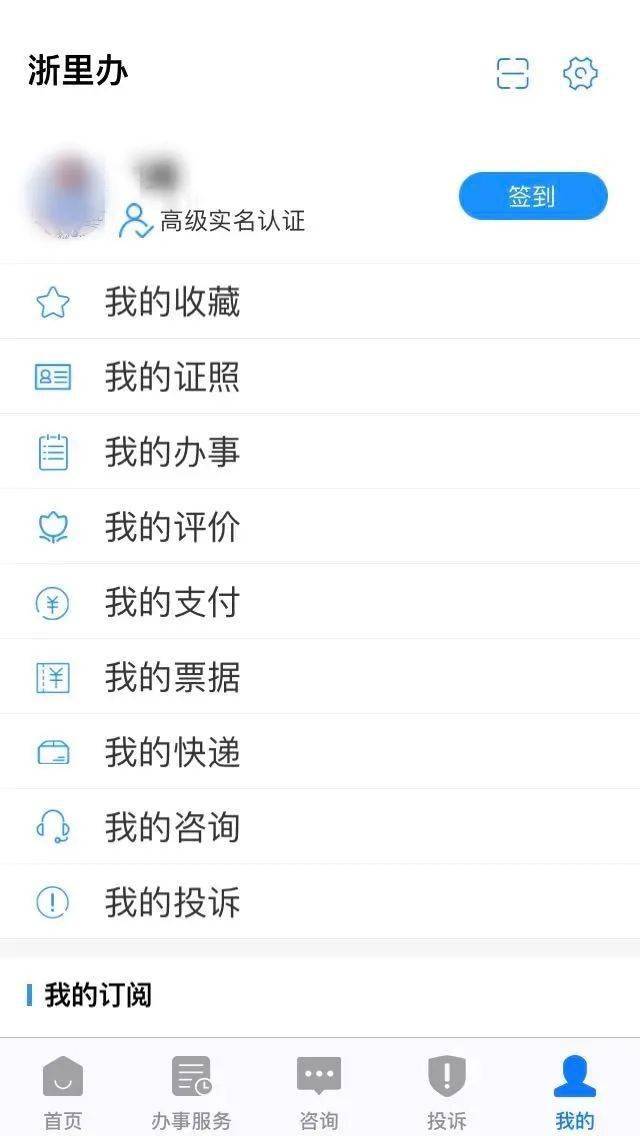Image resolution: width=640 pixels, height=1136 pixels.
Task: Switch to the 办事服务 tab
Action: [191, 1092]
